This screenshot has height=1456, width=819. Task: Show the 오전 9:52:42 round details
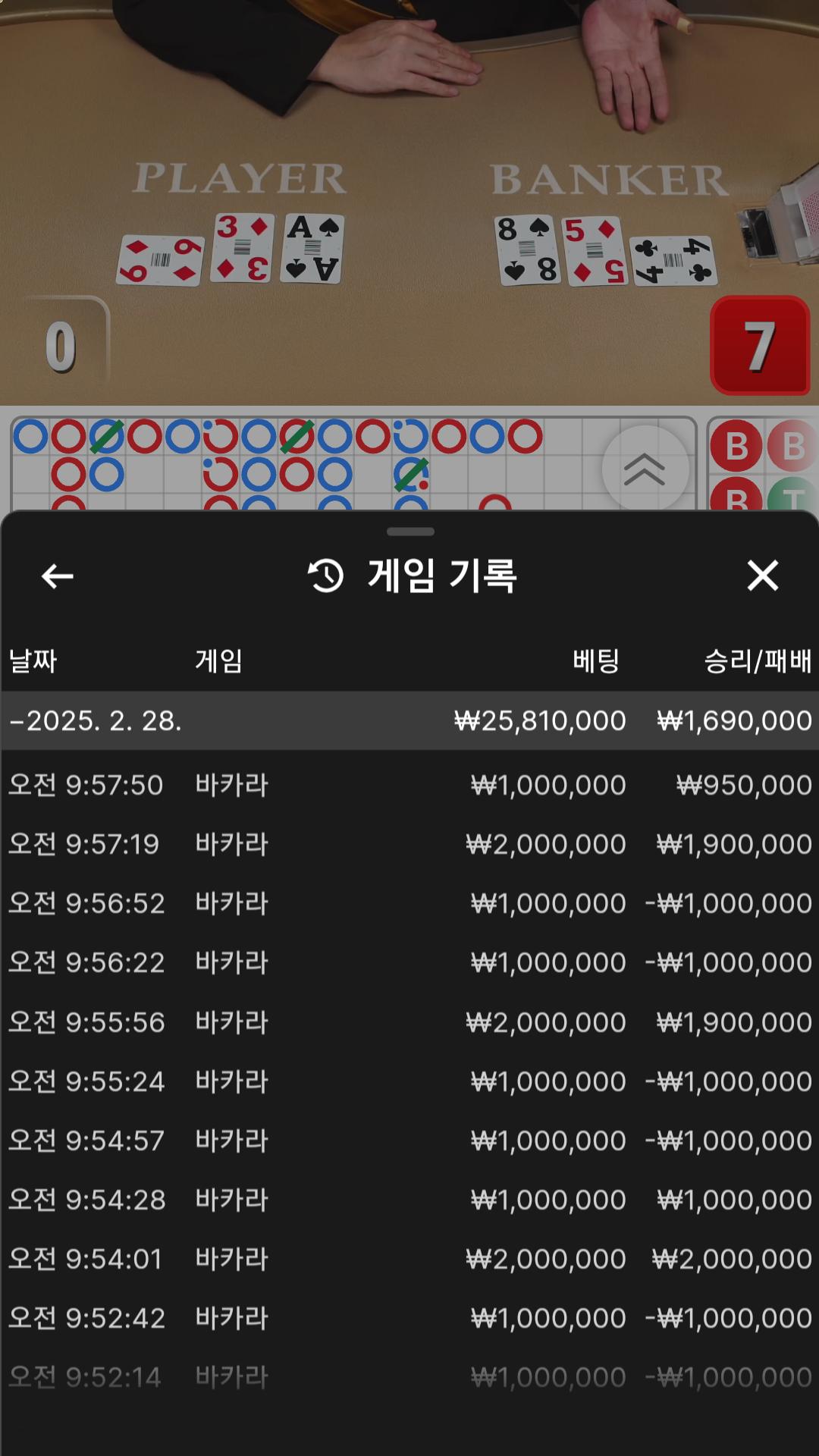(x=409, y=1318)
